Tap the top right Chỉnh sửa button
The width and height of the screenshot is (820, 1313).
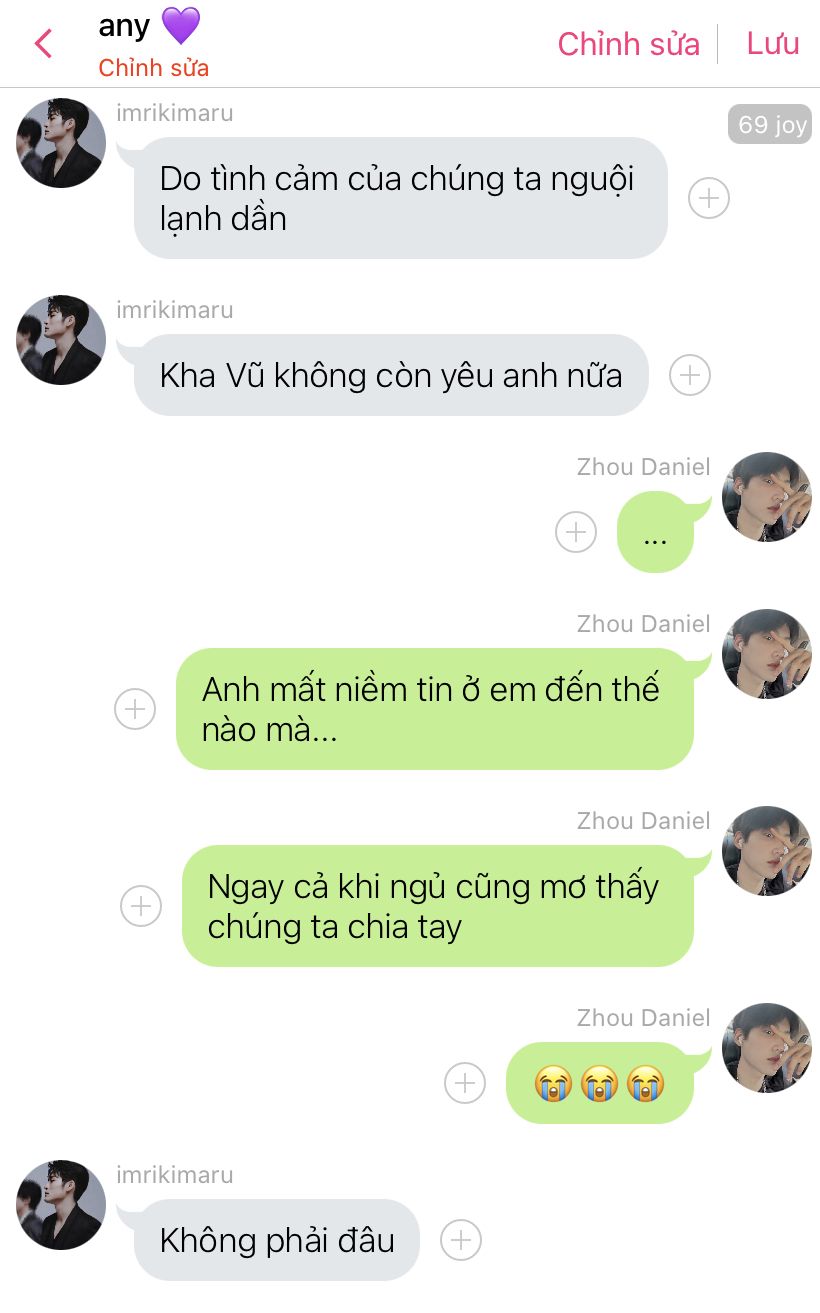pyautogui.click(x=628, y=44)
